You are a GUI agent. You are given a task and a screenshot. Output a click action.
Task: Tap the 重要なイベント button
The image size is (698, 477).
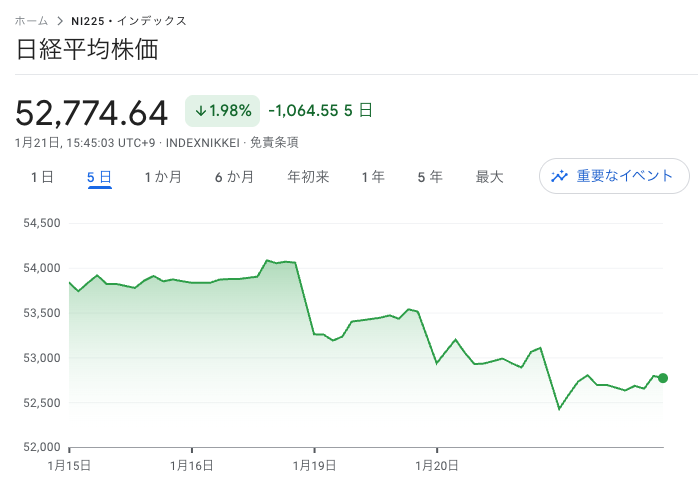click(614, 176)
